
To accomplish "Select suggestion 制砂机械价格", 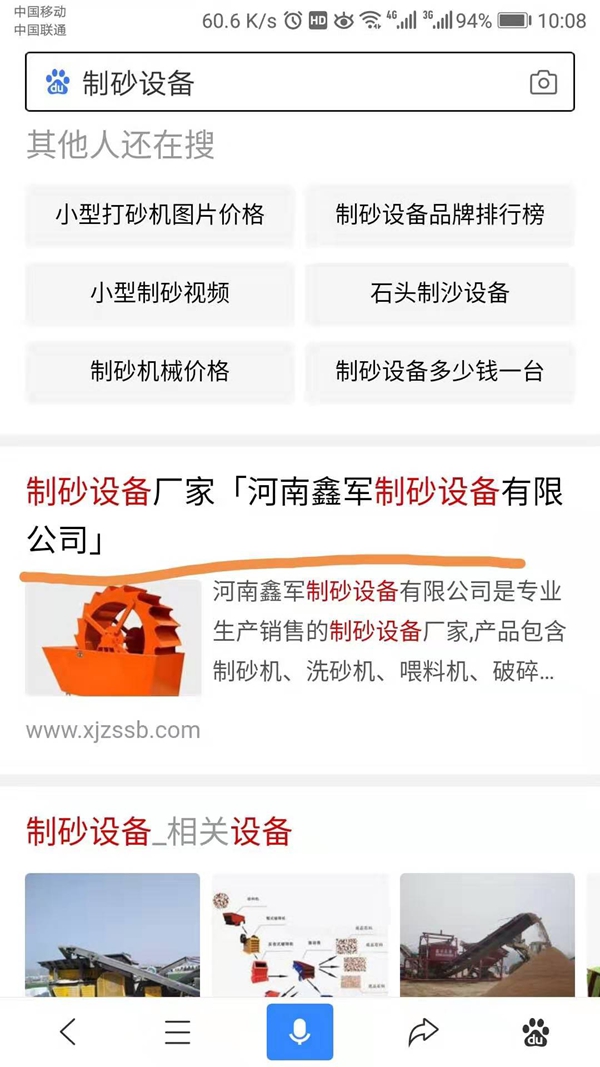I will [160, 372].
